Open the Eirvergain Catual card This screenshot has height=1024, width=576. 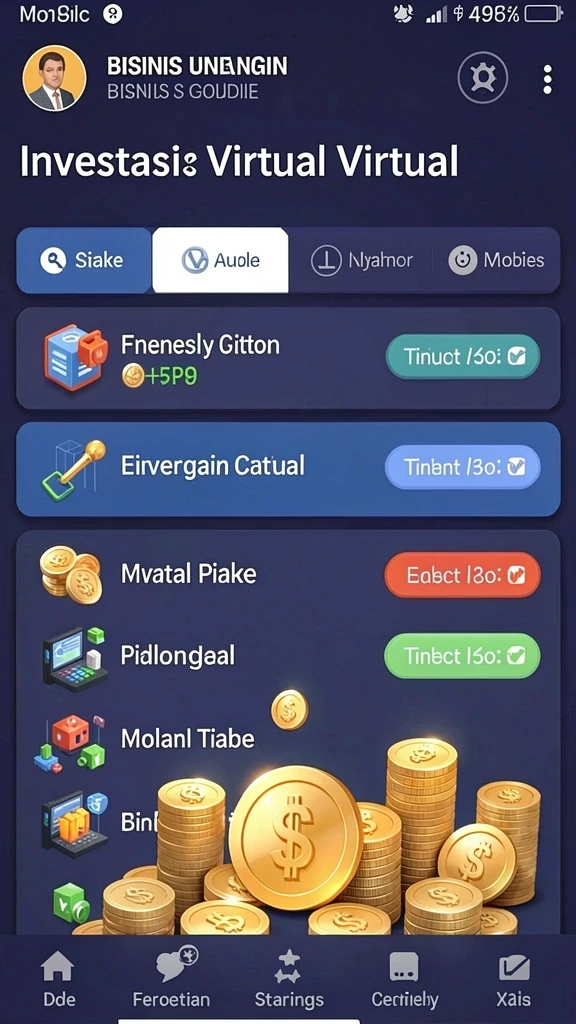point(288,469)
